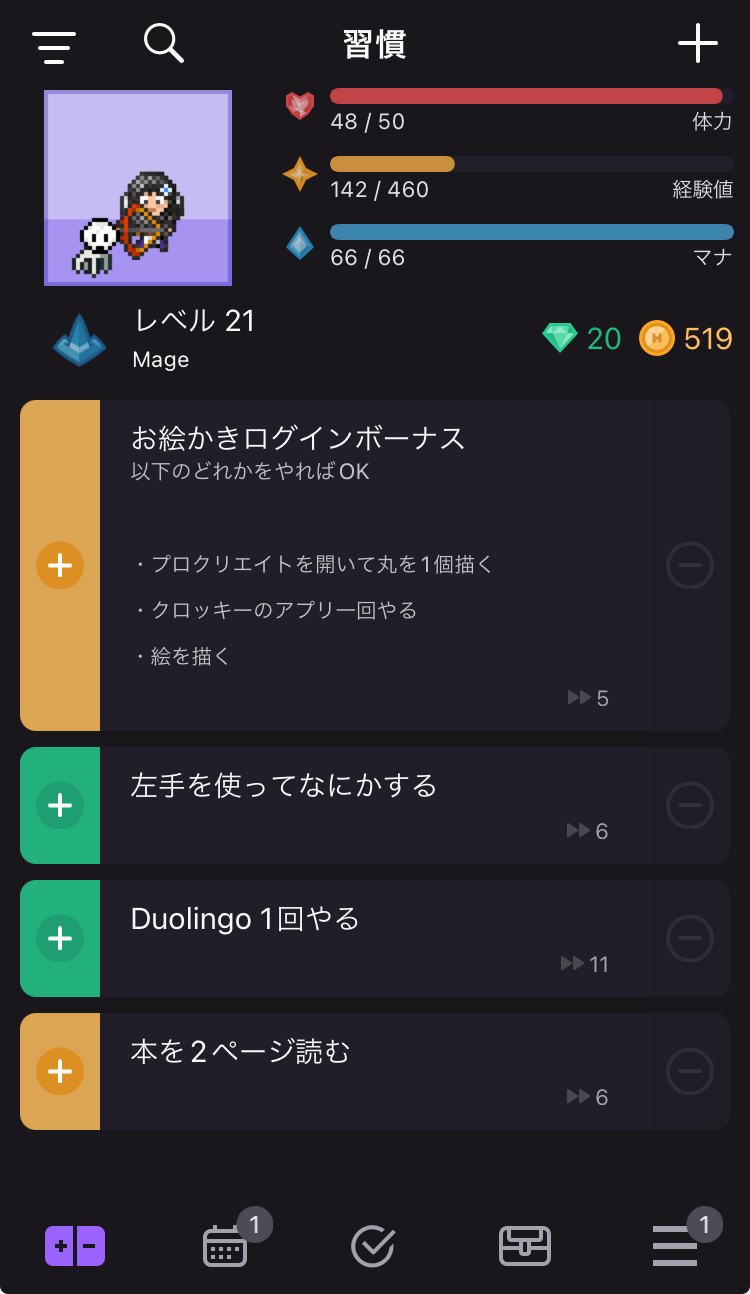This screenshot has width=750, height=1294.
Task: Open the Mage class crystal icon
Action: pos(79,340)
